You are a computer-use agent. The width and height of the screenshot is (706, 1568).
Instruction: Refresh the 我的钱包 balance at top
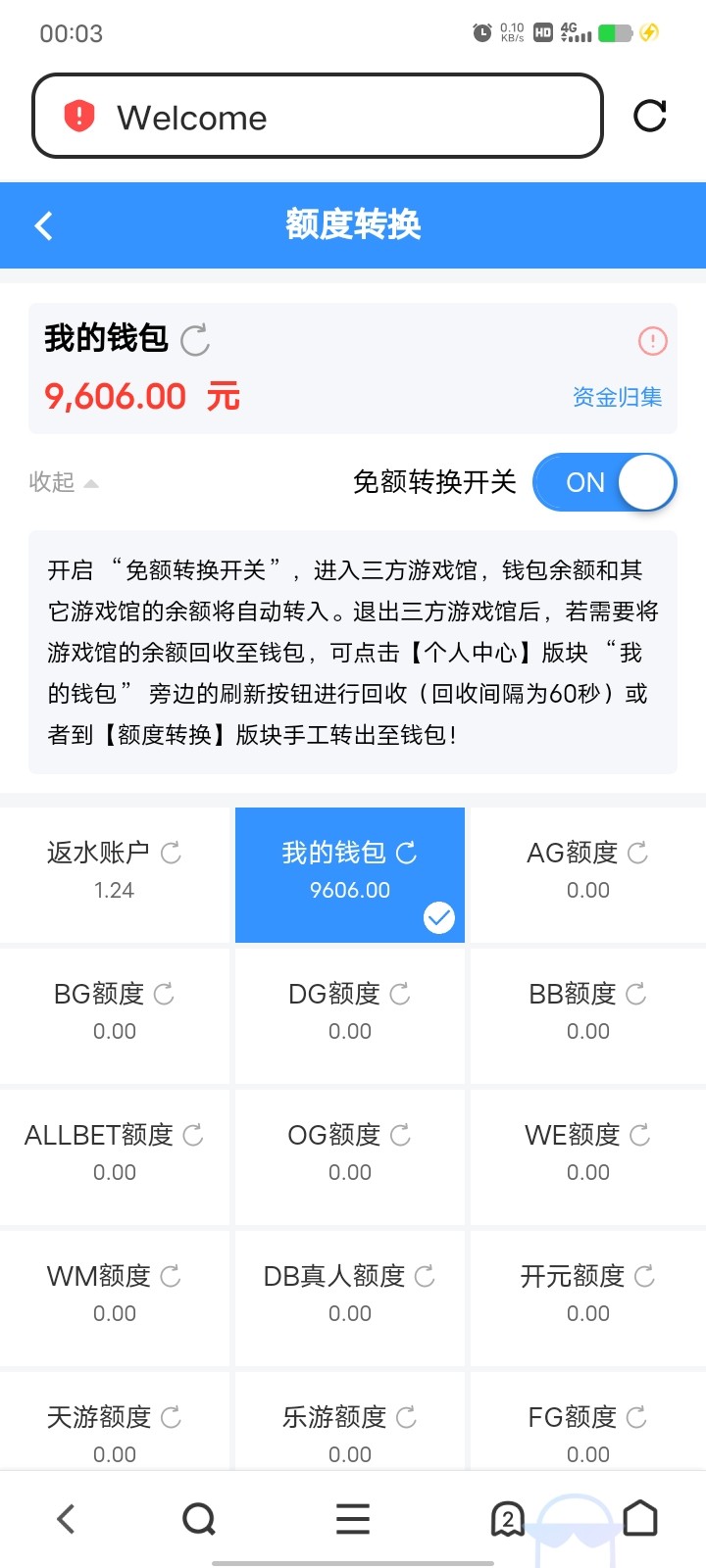coord(195,340)
